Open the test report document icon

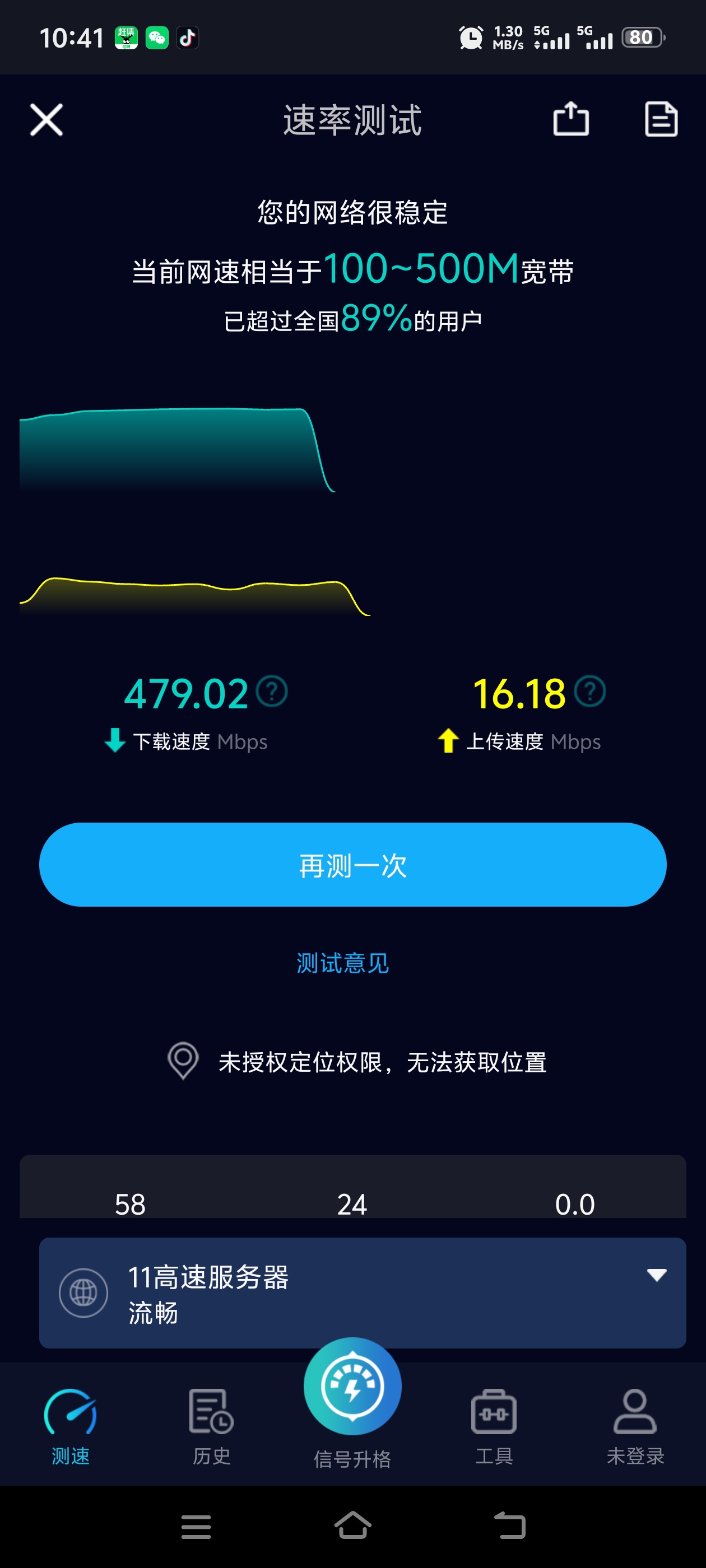661,119
